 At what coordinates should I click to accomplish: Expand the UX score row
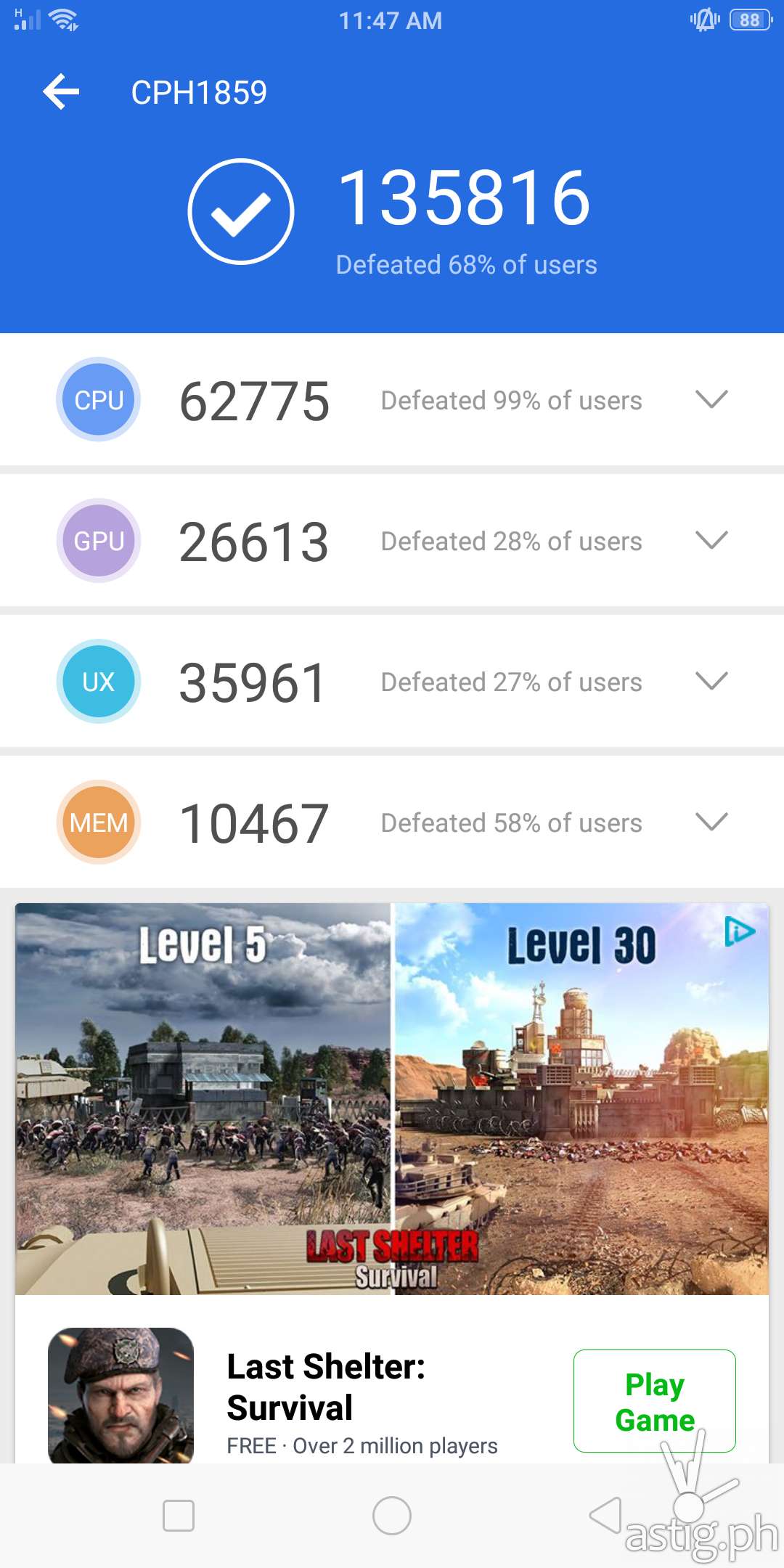click(711, 681)
